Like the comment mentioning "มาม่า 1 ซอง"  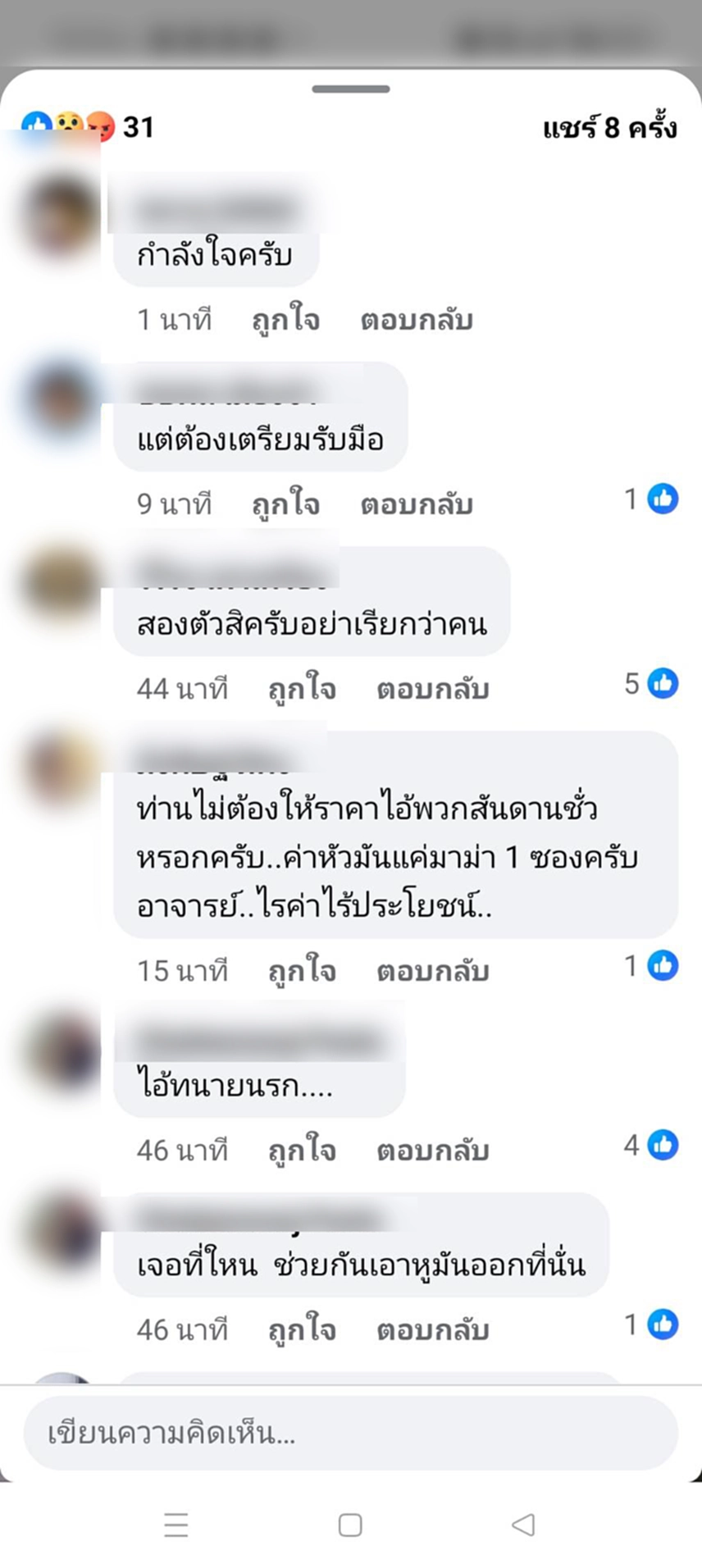[302, 971]
